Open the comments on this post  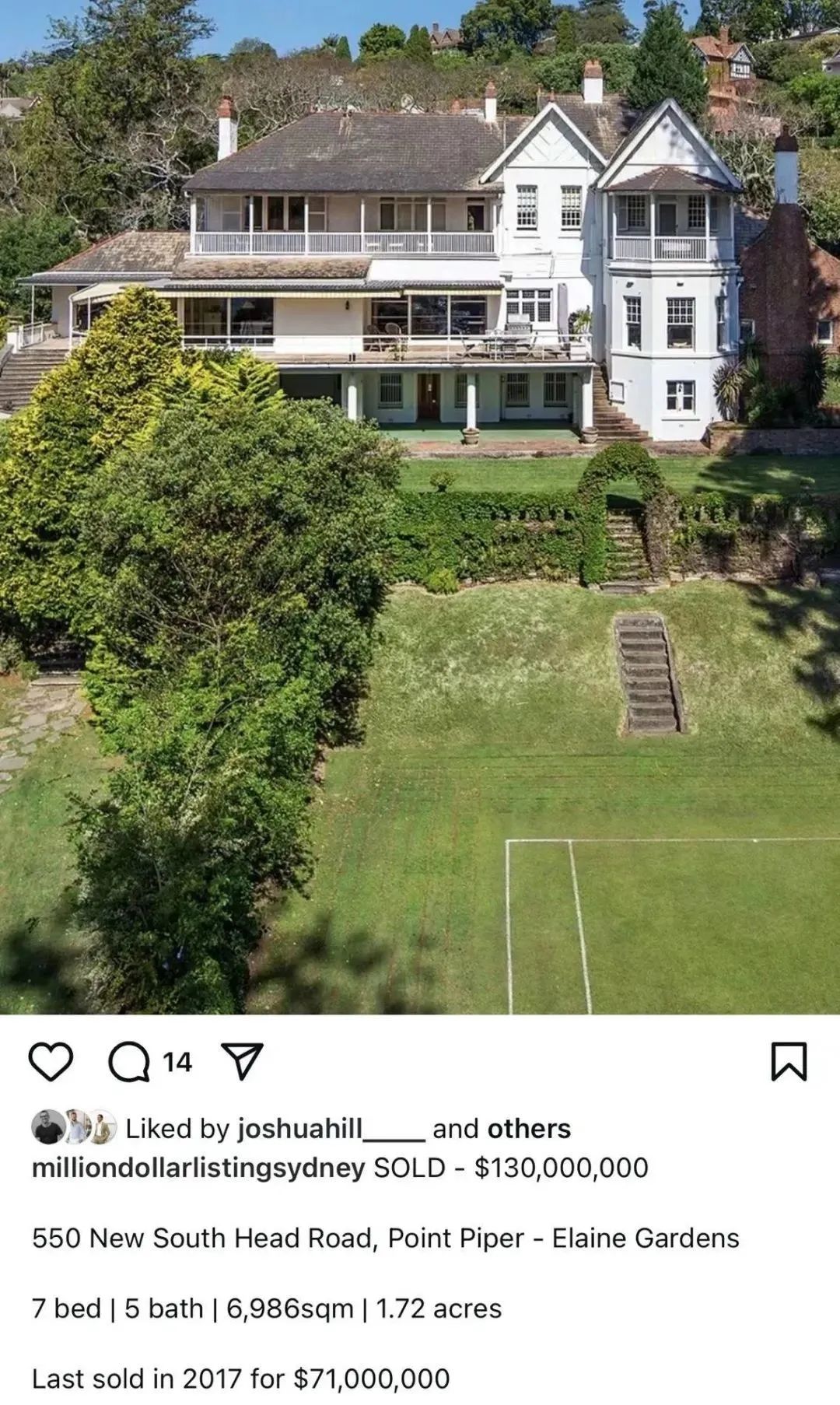(129, 1062)
